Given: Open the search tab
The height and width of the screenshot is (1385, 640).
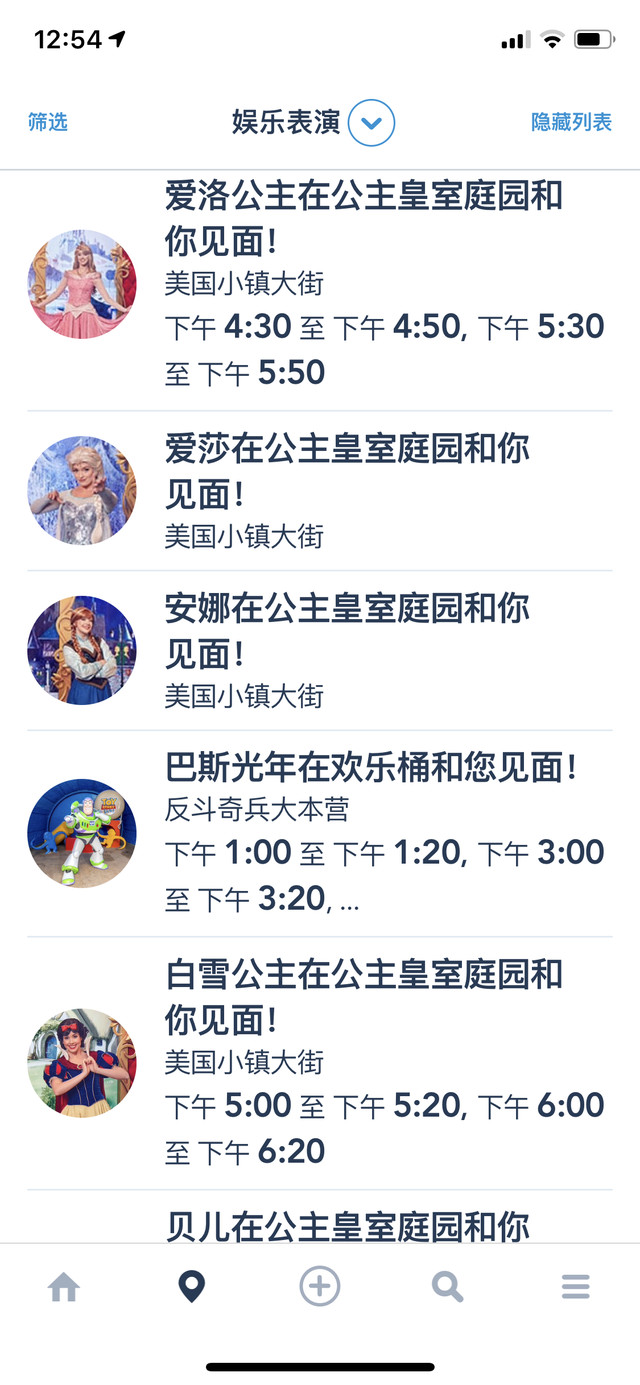Looking at the screenshot, I should click(447, 1287).
